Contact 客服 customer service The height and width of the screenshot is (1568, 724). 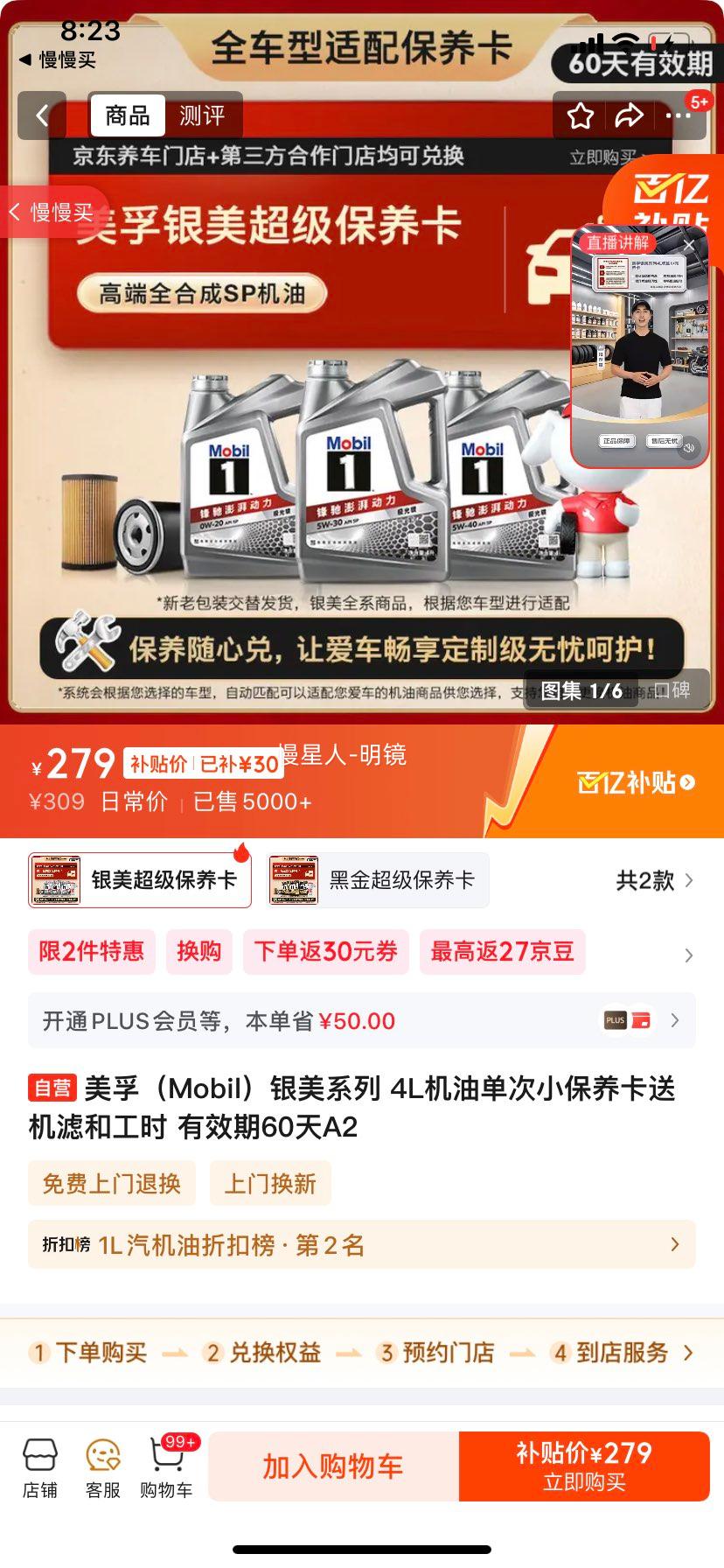tap(104, 1464)
